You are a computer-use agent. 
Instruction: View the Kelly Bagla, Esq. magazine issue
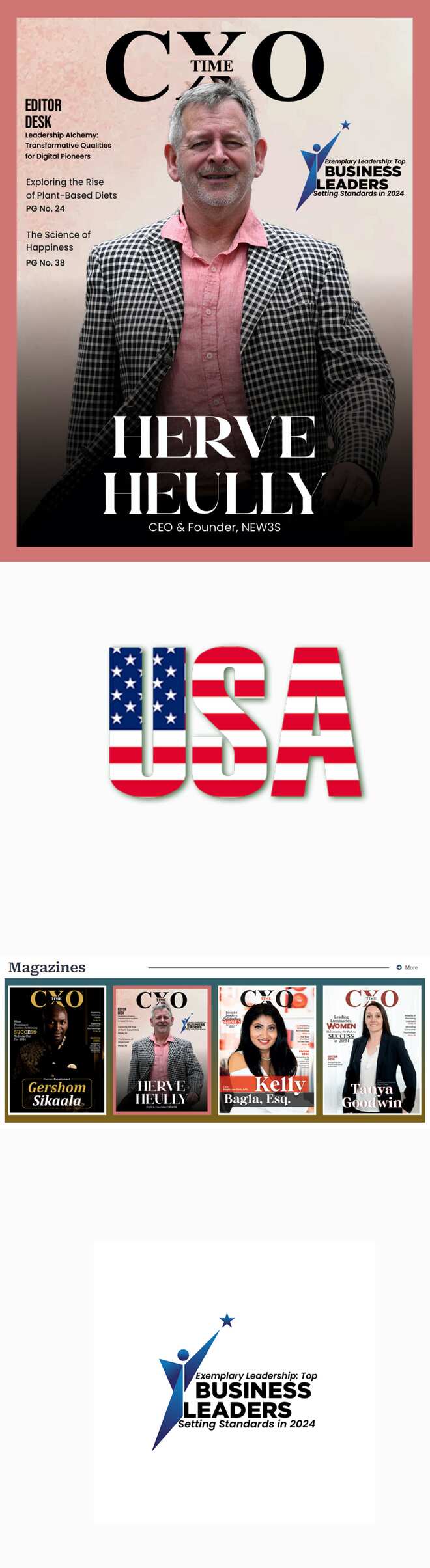pyautogui.click(x=267, y=1050)
